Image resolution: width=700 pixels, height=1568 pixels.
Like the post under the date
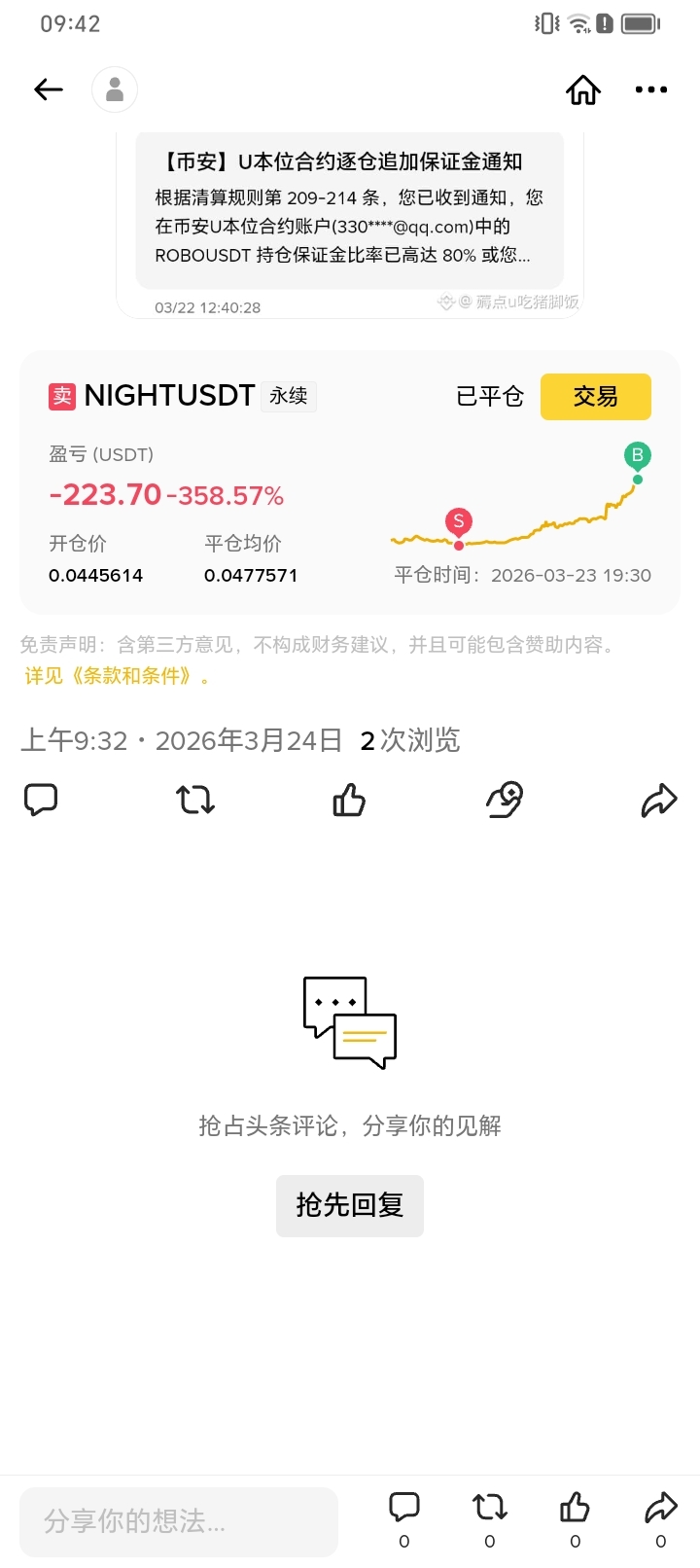point(349,800)
